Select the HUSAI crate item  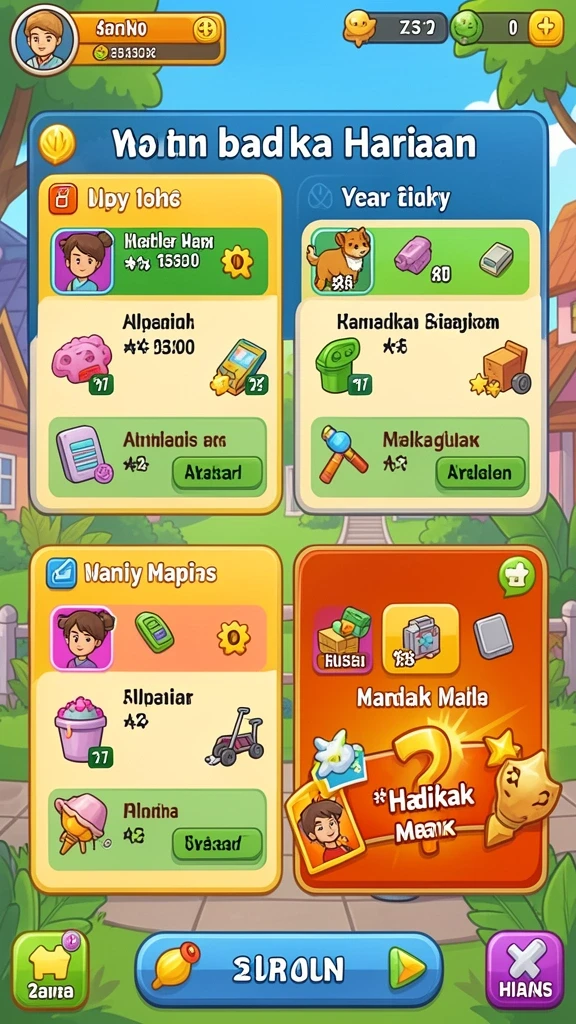click(x=344, y=639)
